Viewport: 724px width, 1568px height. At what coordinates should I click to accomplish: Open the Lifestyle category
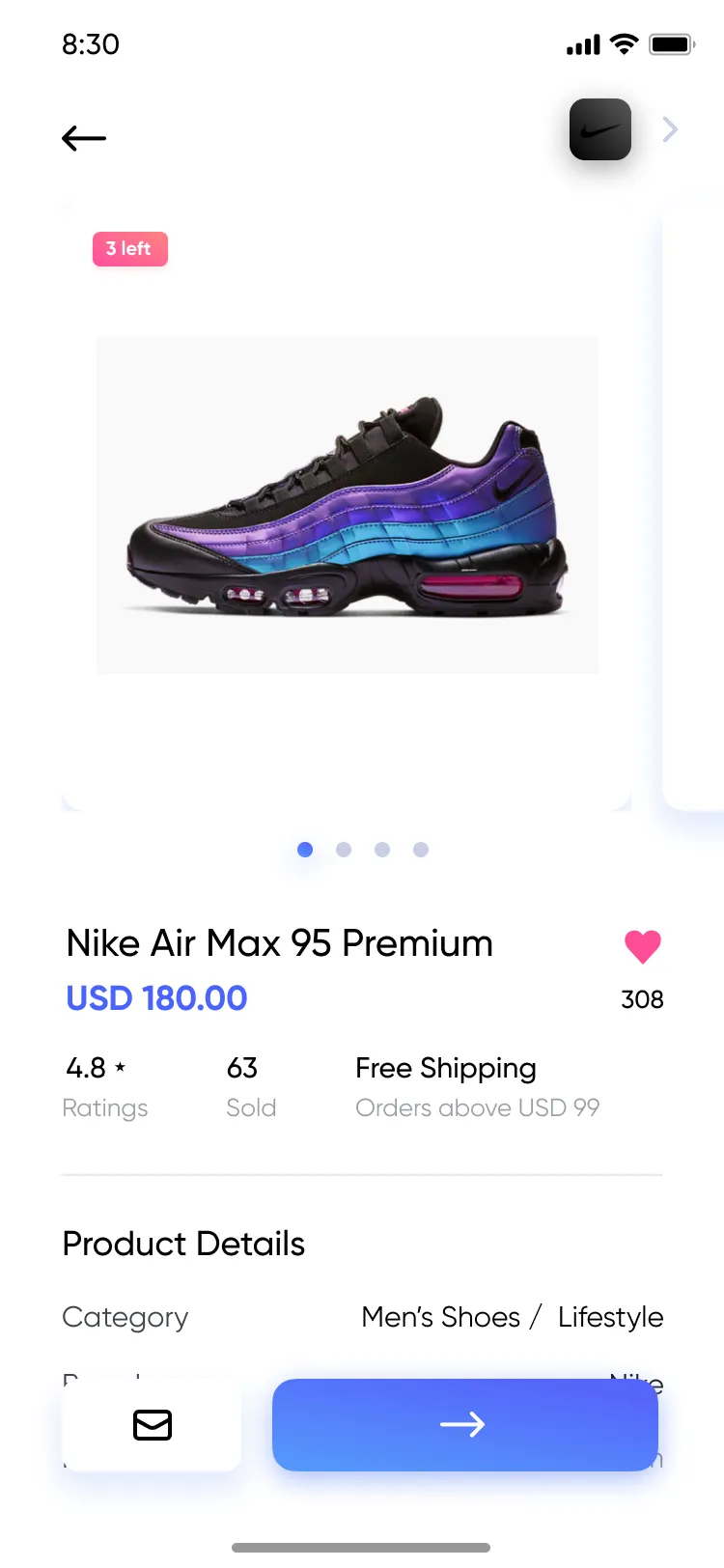[x=609, y=1317]
